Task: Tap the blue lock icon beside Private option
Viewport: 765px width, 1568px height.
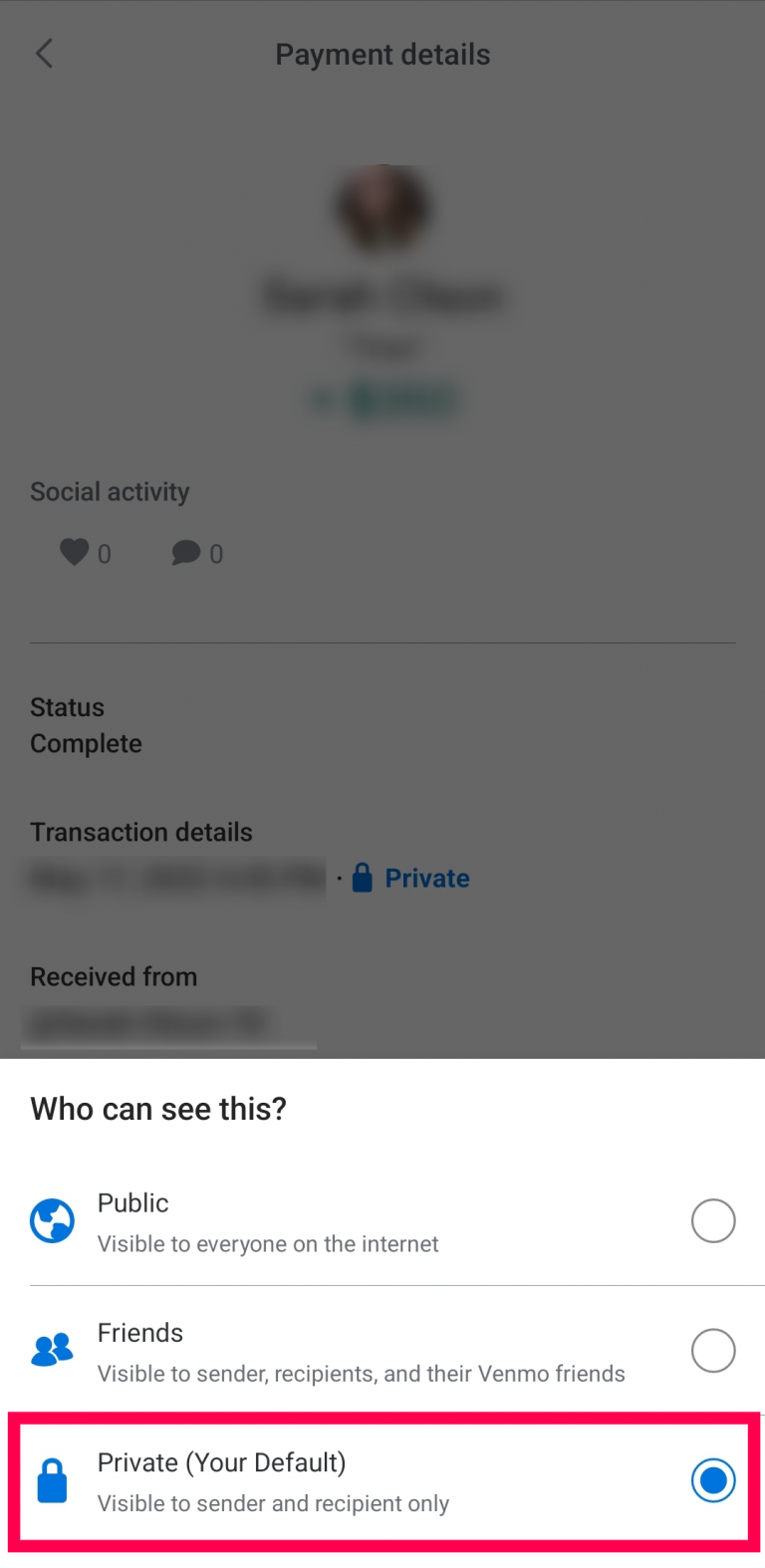Action: (x=52, y=1481)
